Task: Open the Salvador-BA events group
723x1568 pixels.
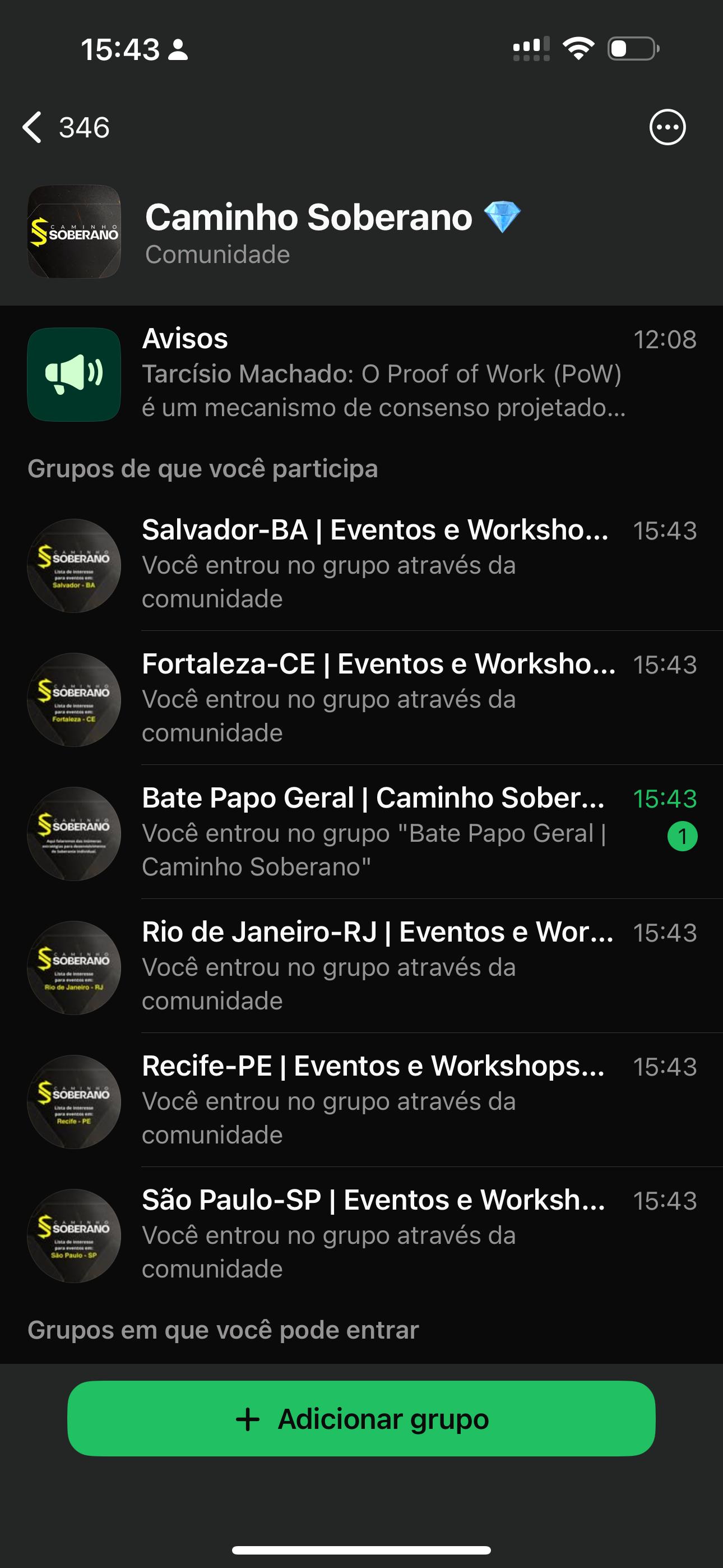Action: tap(361, 564)
